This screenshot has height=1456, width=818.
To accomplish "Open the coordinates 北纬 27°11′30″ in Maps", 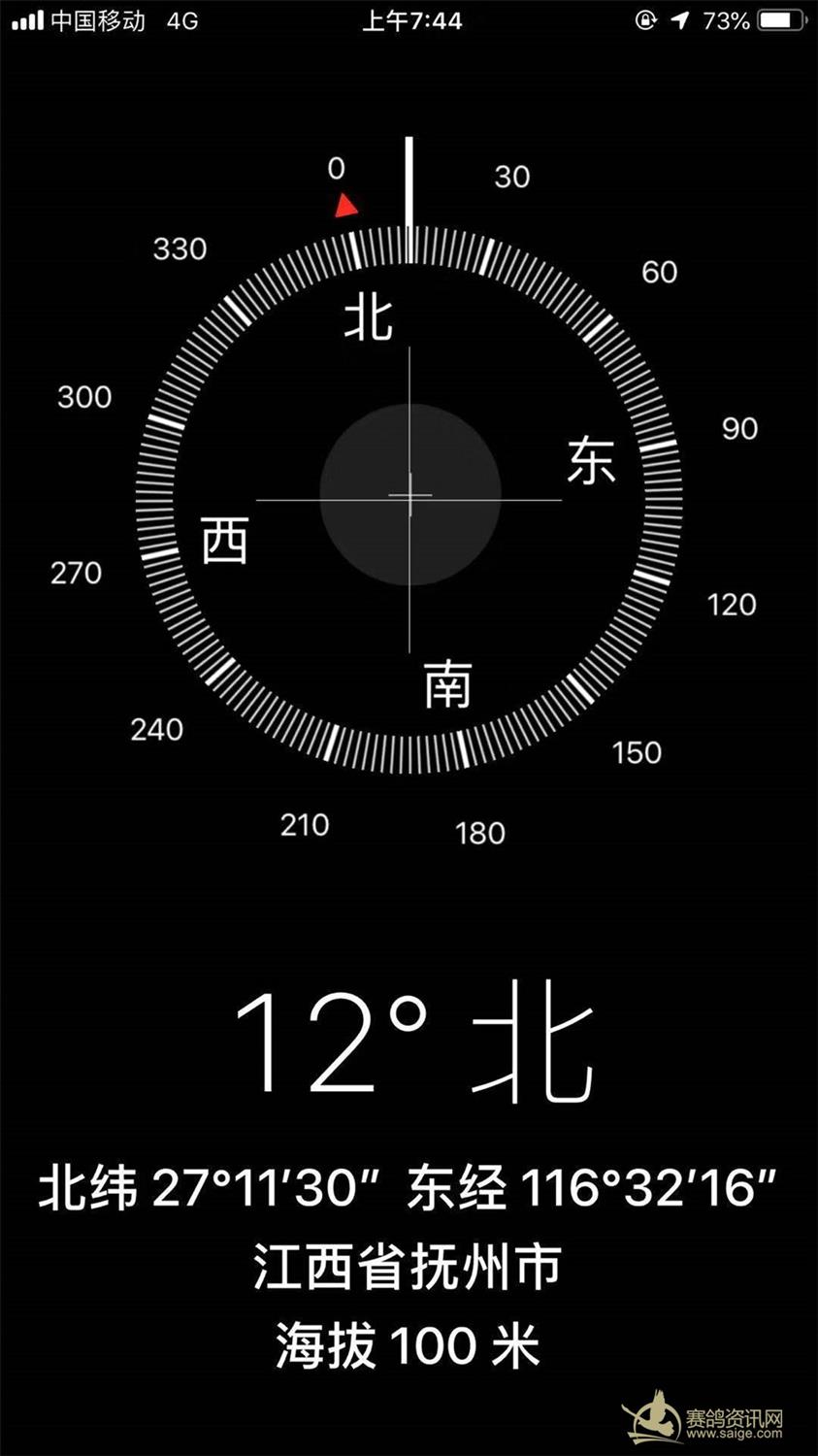I will [x=408, y=1188].
